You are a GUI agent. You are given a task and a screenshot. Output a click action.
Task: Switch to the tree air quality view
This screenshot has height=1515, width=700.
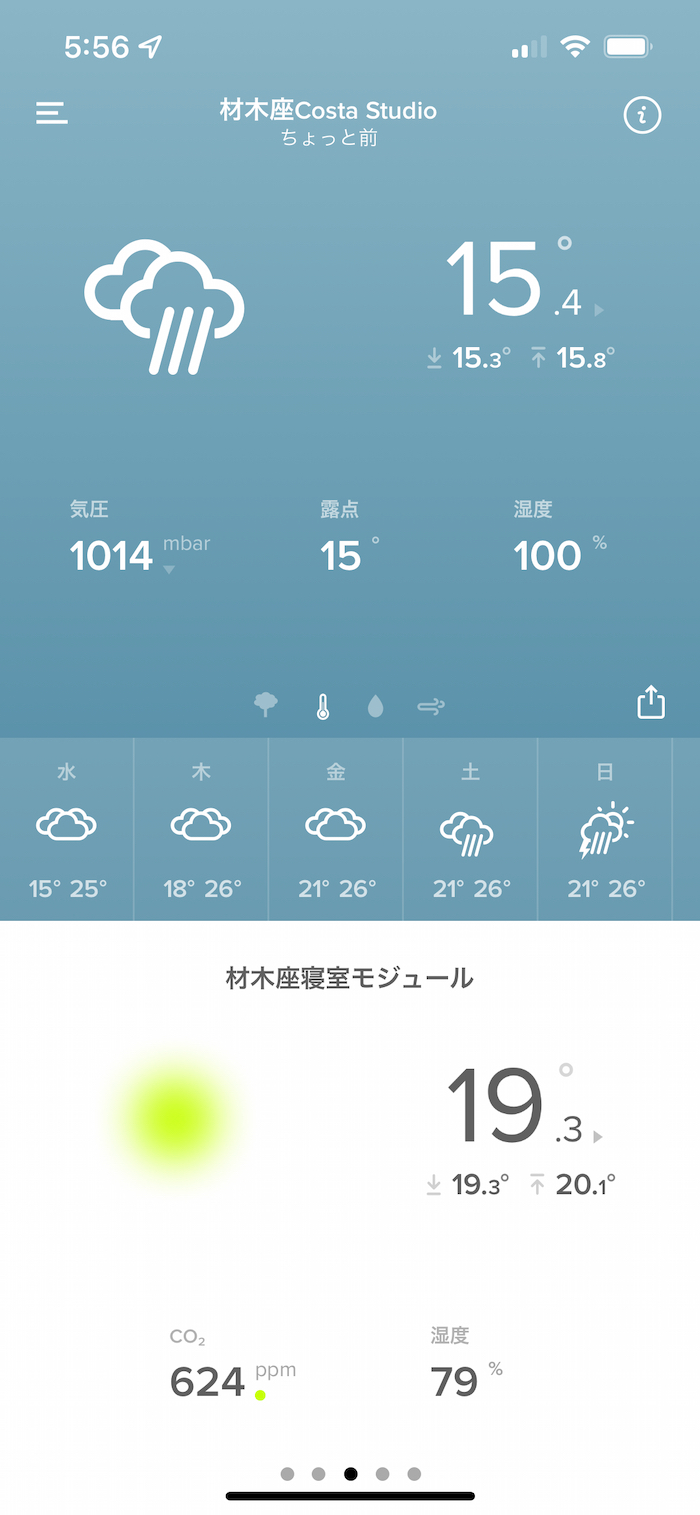pyautogui.click(x=266, y=706)
